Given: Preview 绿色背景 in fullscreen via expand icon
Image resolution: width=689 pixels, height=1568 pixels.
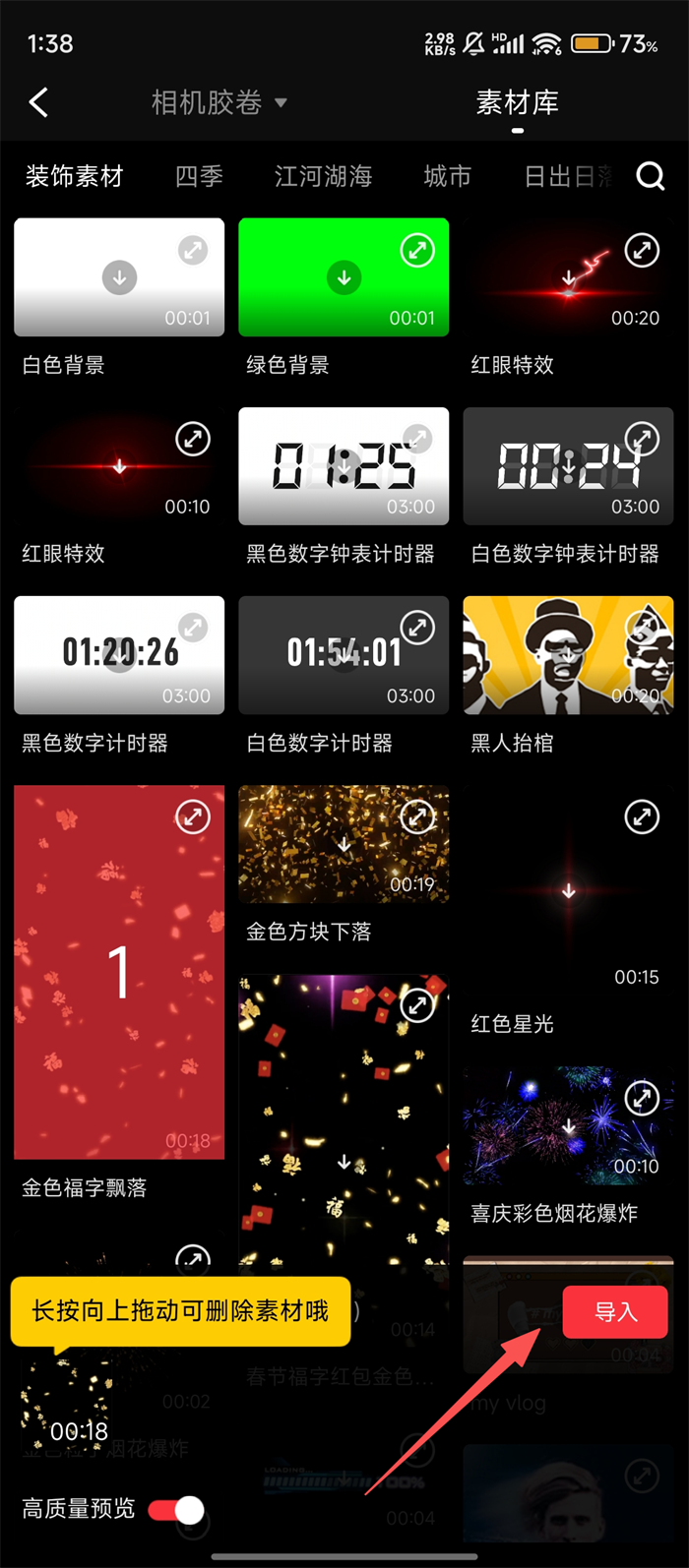Looking at the screenshot, I should (417, 251).
